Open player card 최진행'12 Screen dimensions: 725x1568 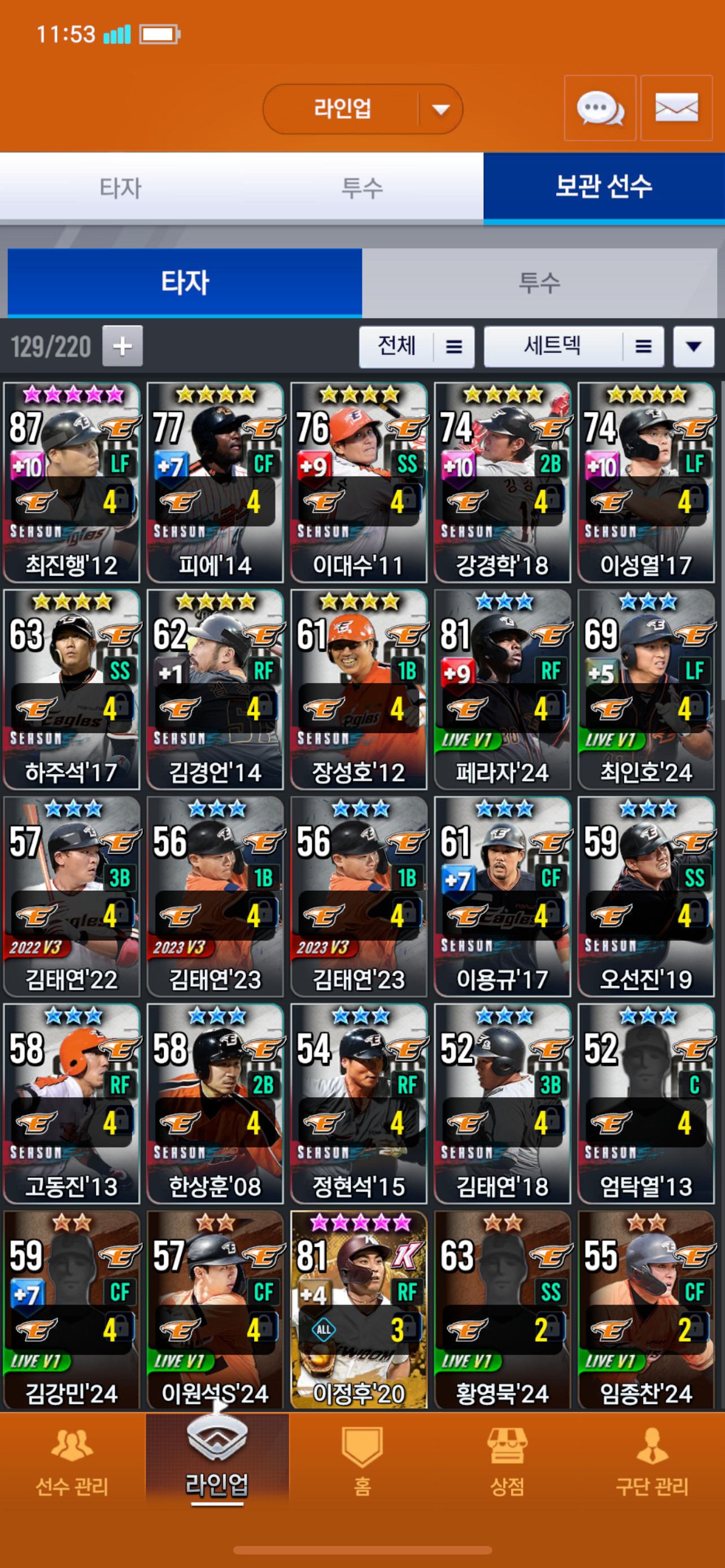pos(72,482)
